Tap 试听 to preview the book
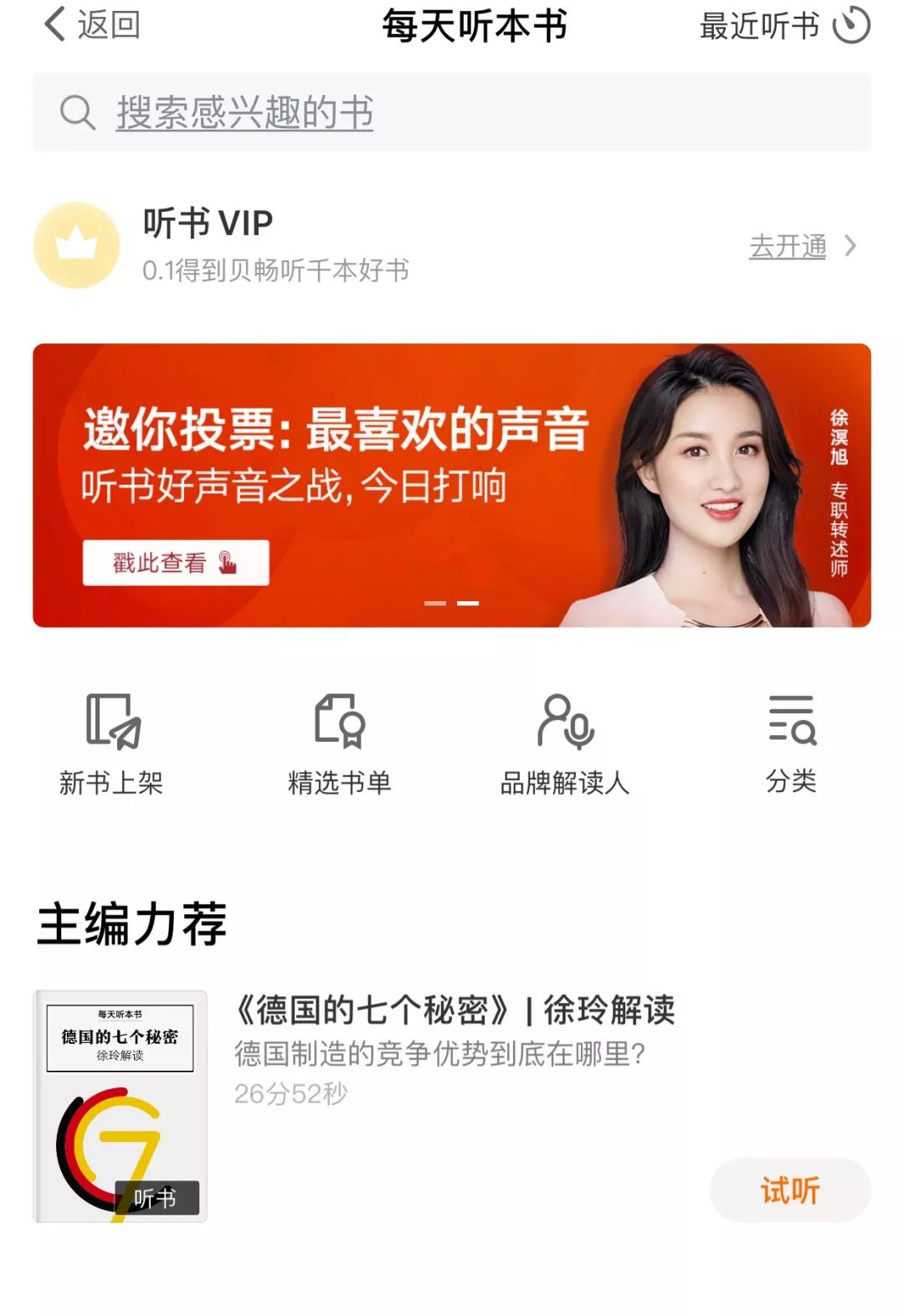The width and height of the screenshot is (904, 1316). coord(789,1190)
